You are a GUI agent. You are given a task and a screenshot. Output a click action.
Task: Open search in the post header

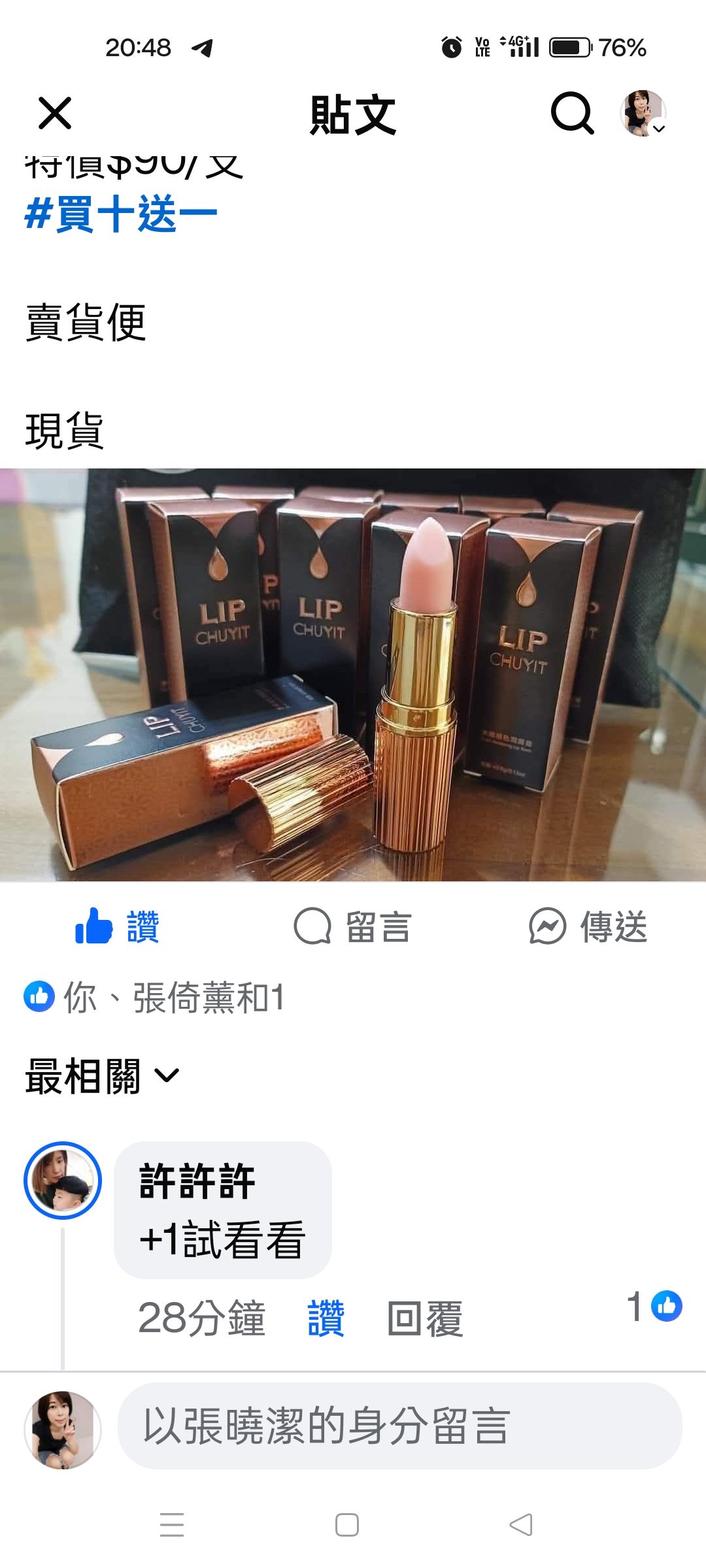point(572,114)
